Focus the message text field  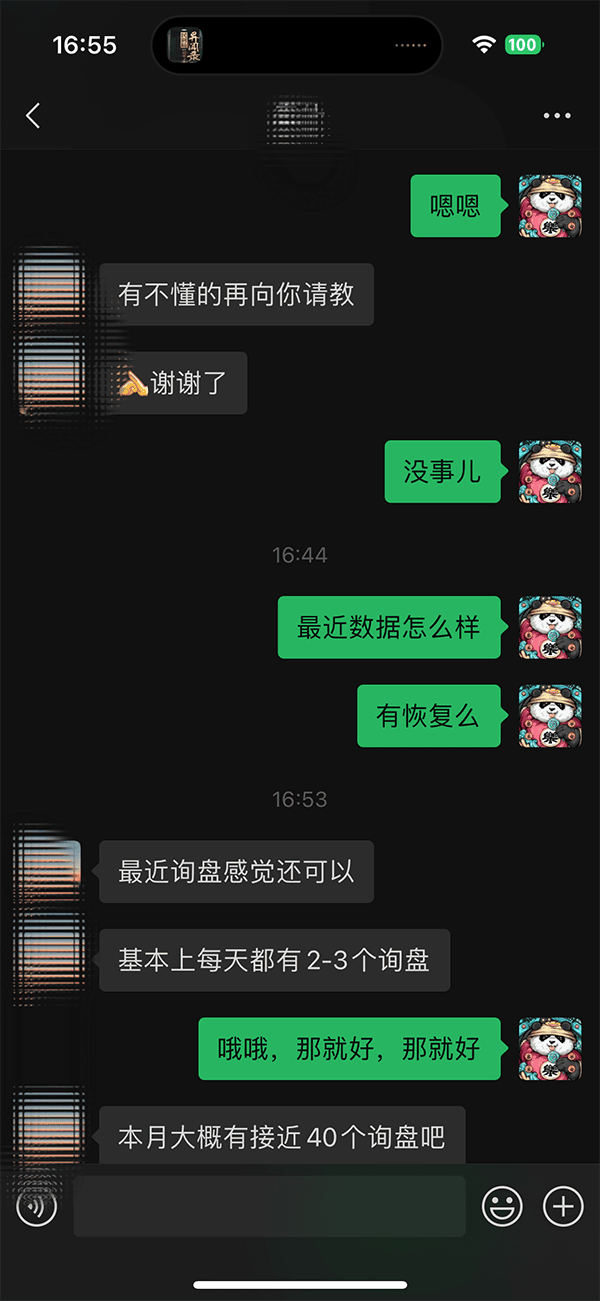(x=269, y=1207)
